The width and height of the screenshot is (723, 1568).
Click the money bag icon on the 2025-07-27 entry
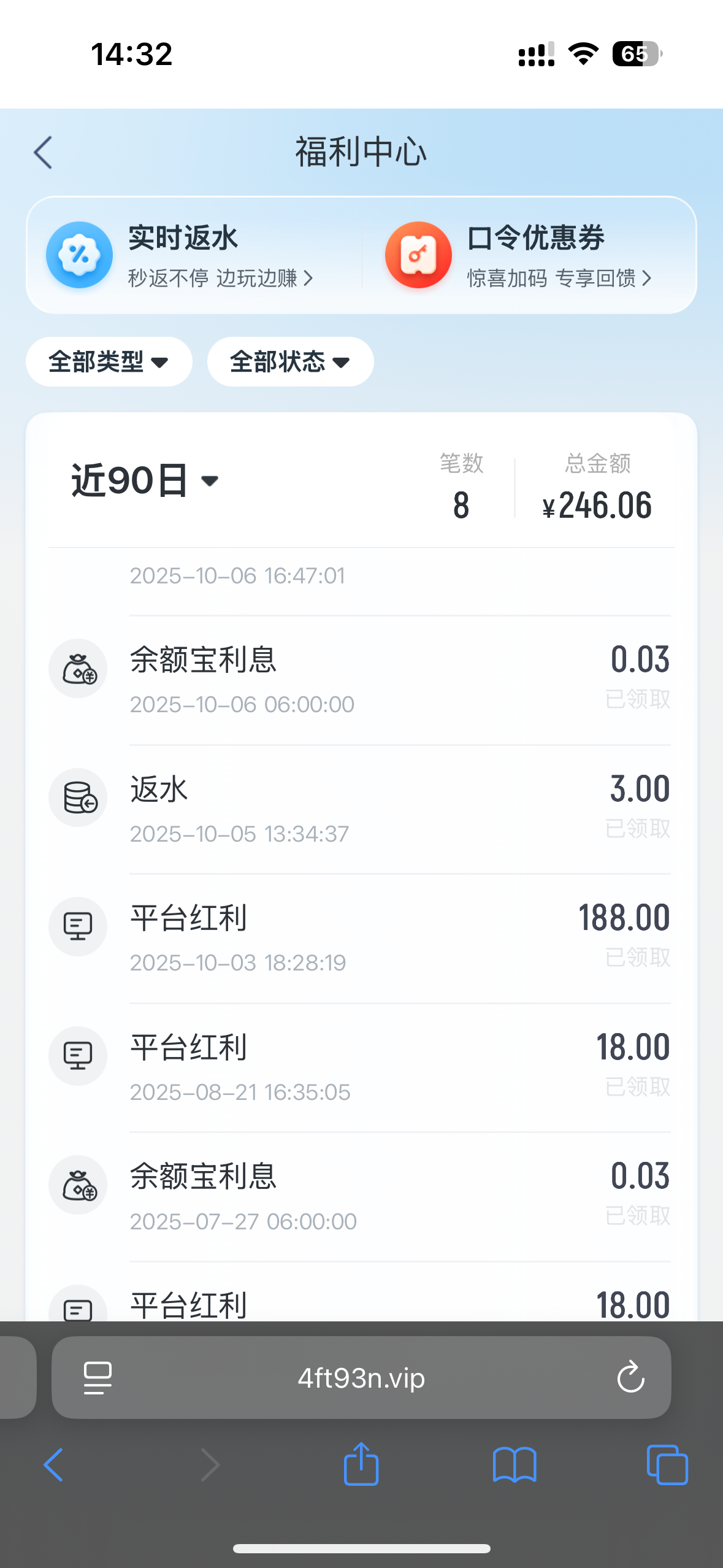pyautogui.click(x=78, y=1185)
